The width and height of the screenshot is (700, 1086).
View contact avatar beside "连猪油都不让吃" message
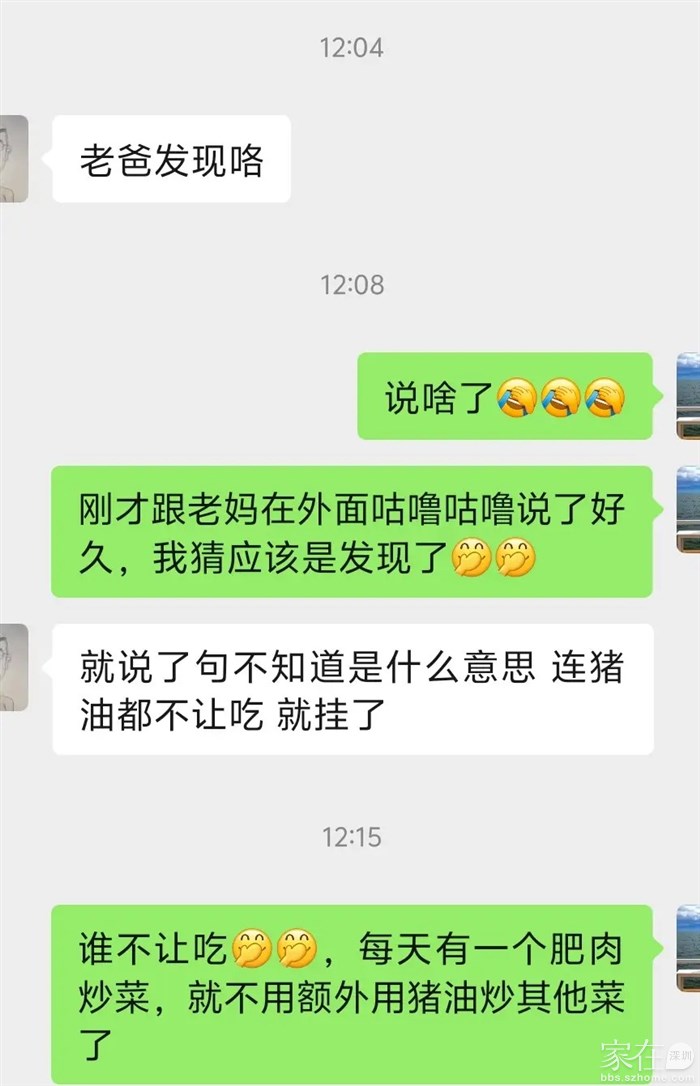[13, 667]
